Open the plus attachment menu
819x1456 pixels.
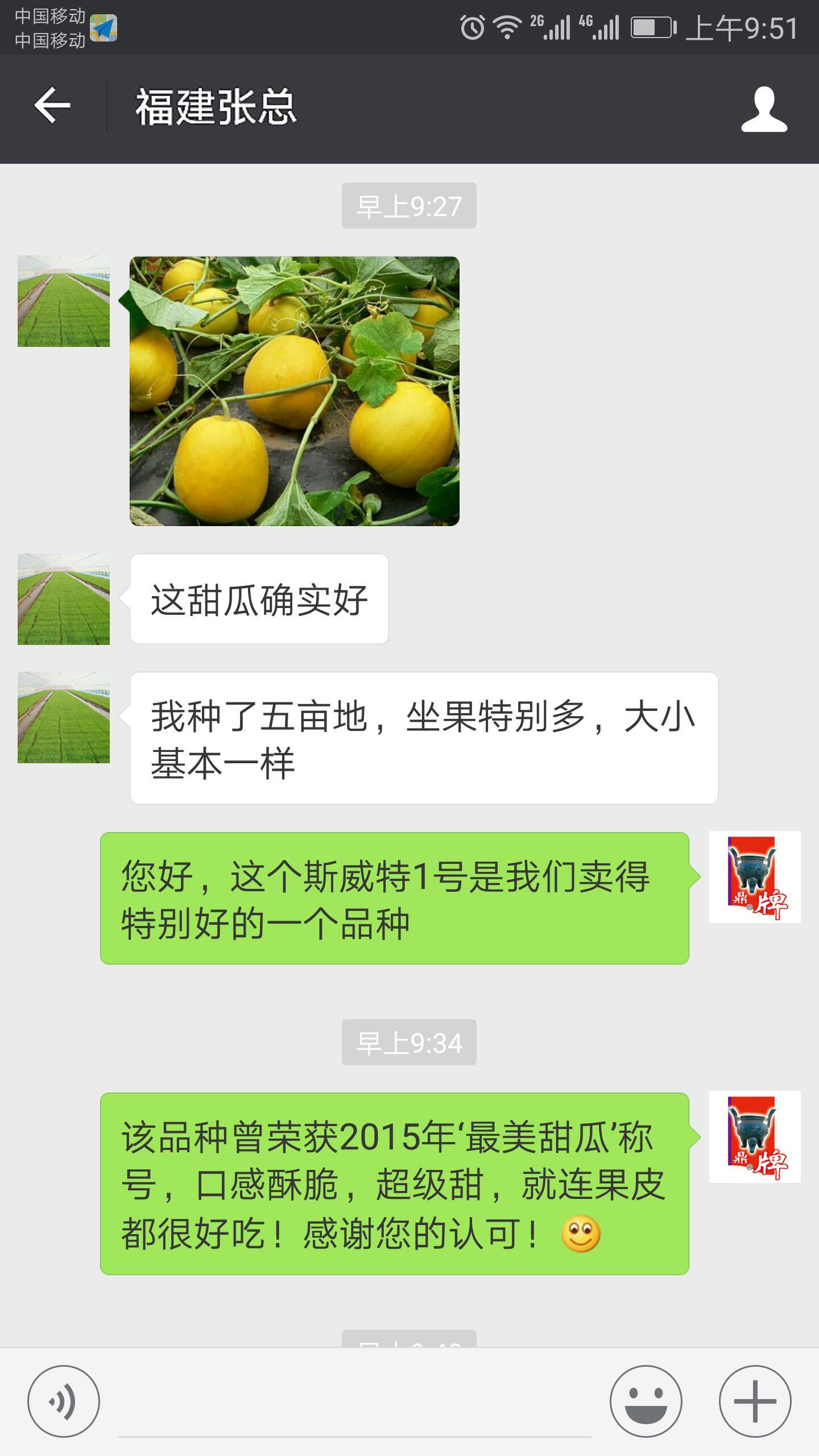tap(755, 1401)
